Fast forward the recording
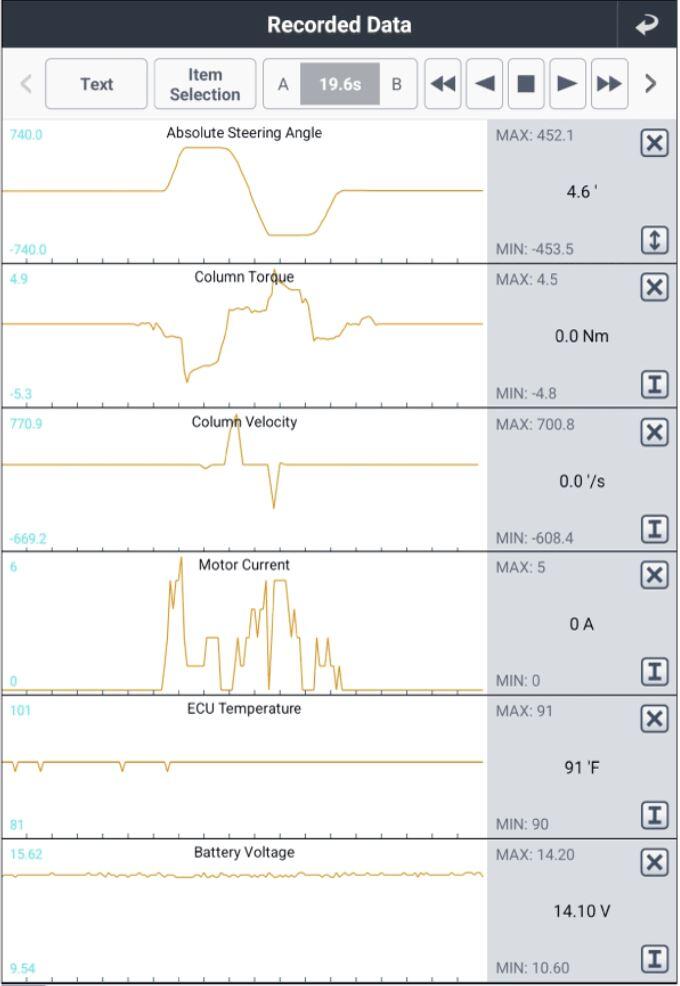680x986 pixels. pos(609,84)
